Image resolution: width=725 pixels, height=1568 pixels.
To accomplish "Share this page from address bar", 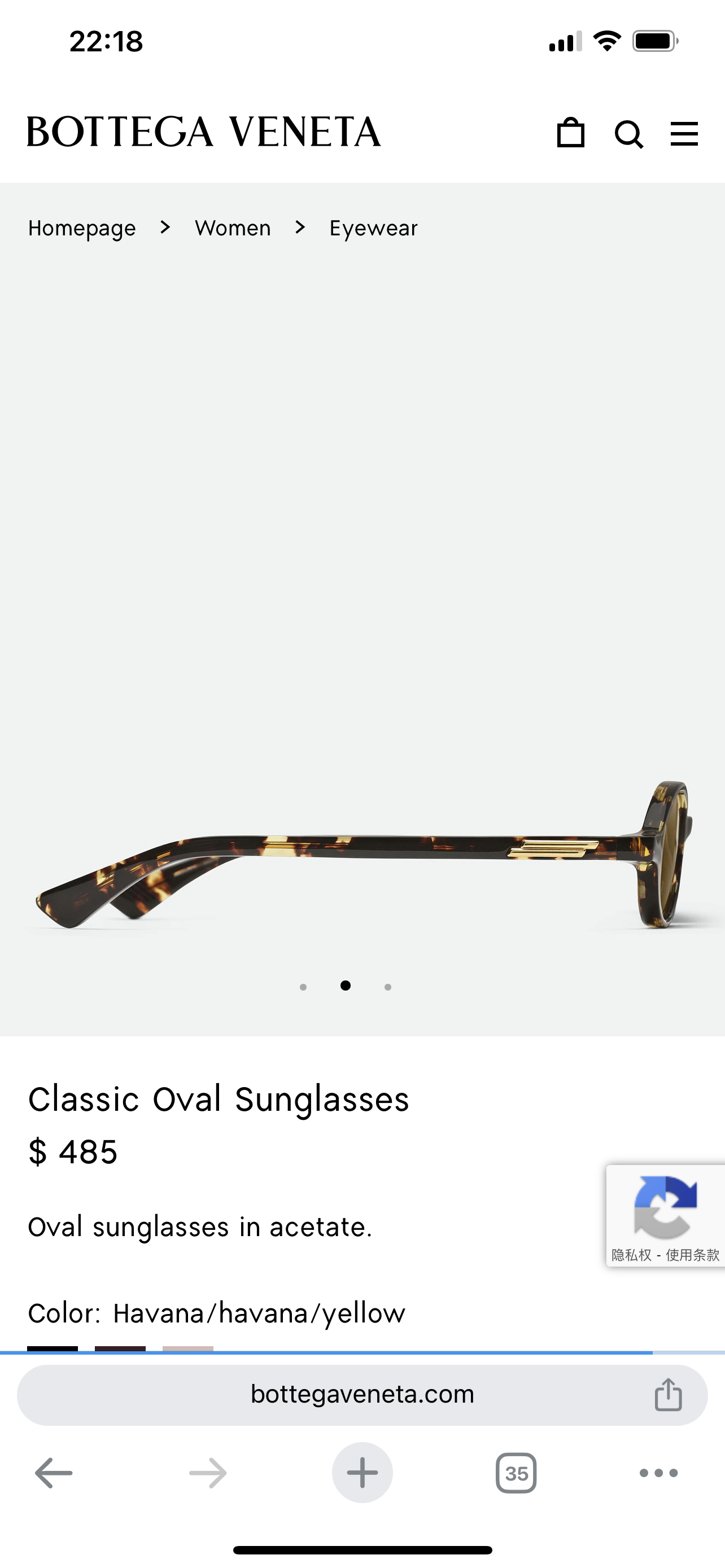I will tap(668, 1394).
